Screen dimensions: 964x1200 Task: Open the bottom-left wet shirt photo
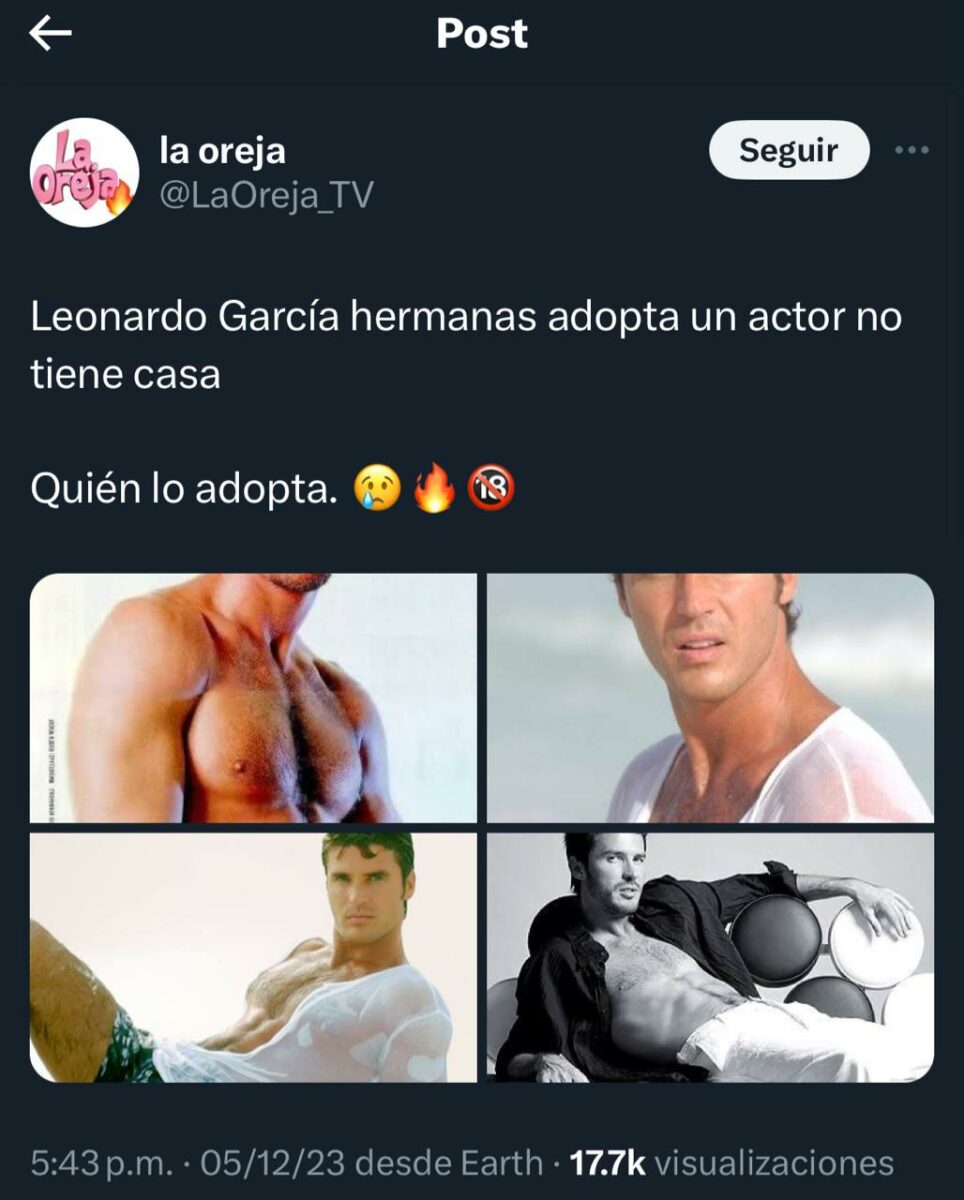click(x=255, y=960)
